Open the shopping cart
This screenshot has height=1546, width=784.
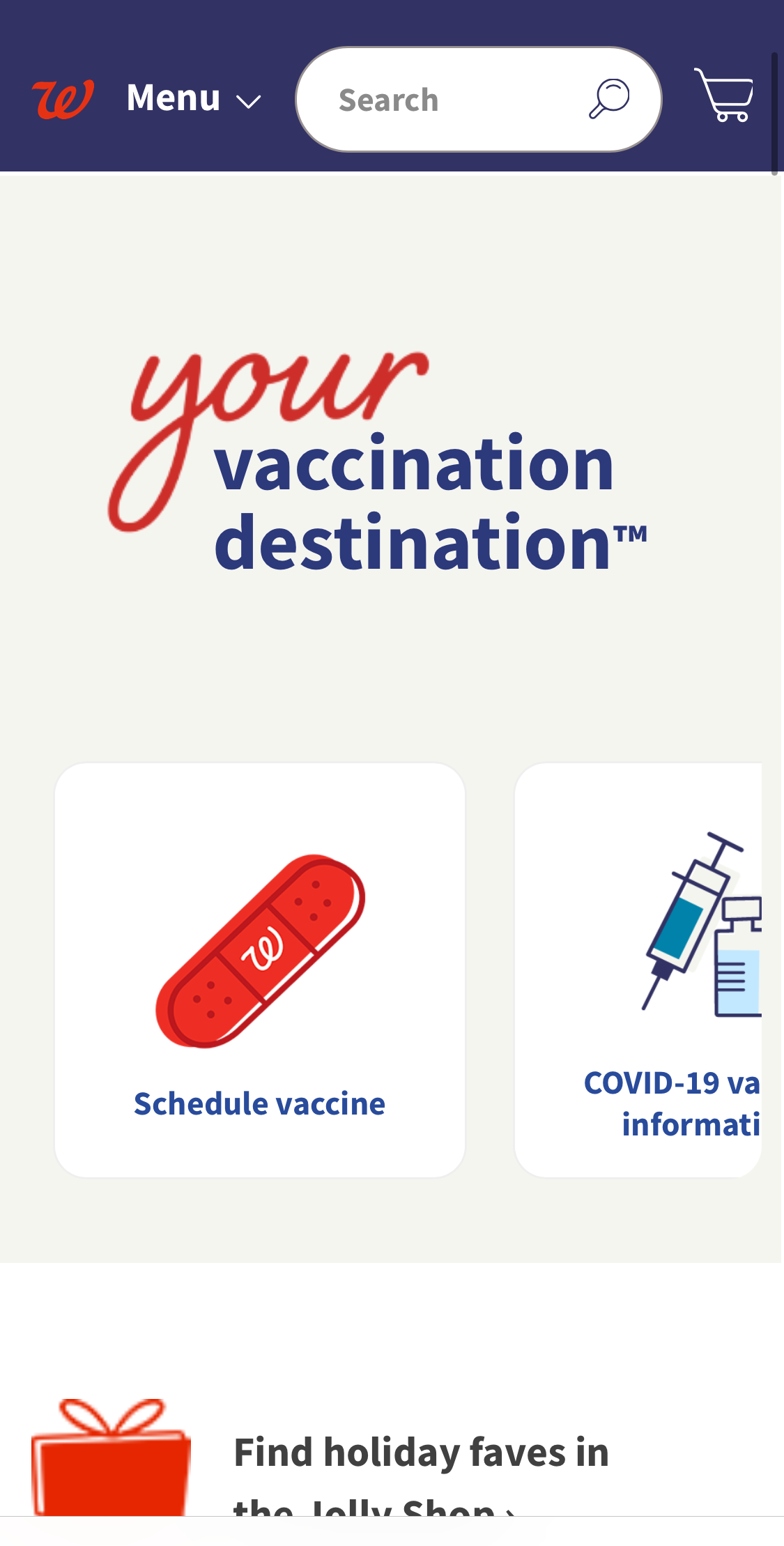[x=725, y=95]
